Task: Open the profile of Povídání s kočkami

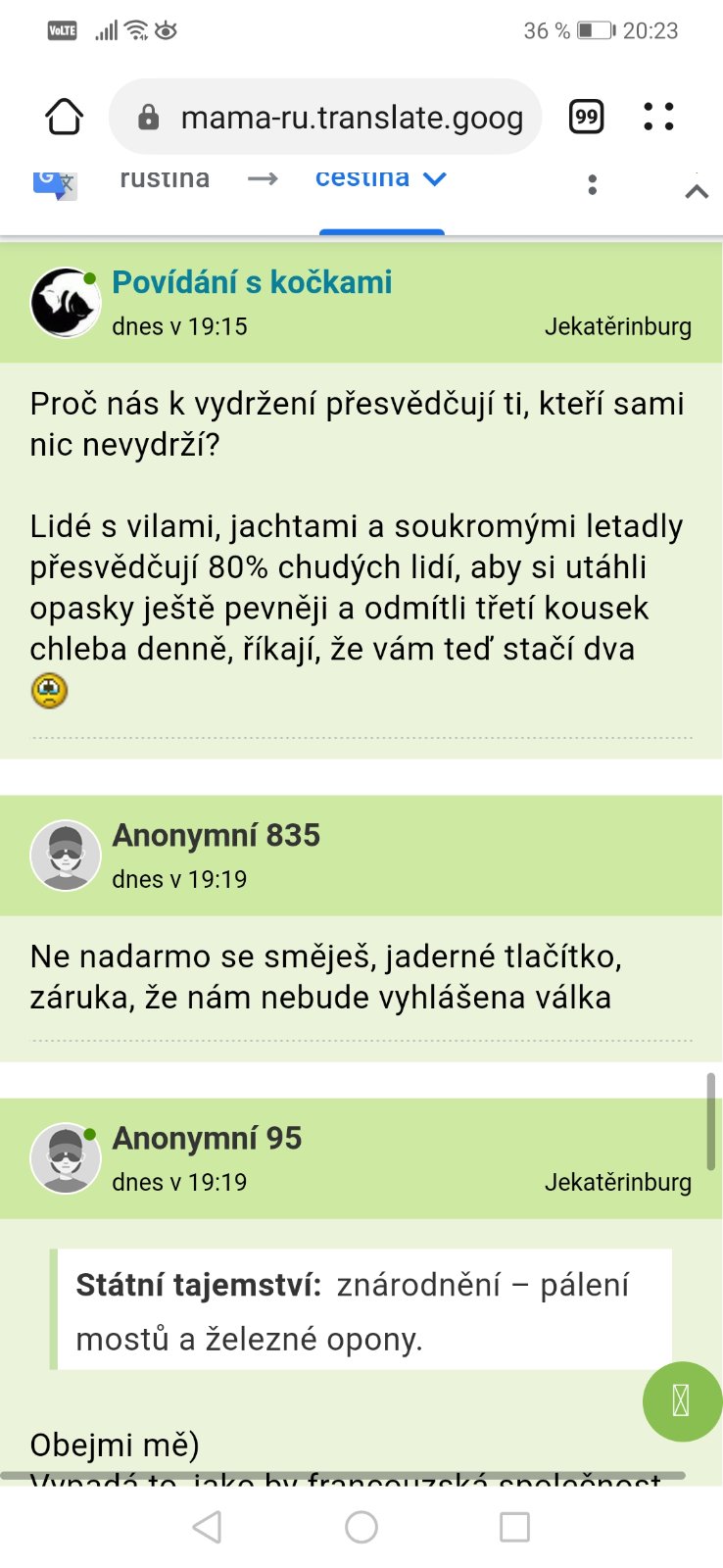Action: pyautogui.click(x=252, y=282)
